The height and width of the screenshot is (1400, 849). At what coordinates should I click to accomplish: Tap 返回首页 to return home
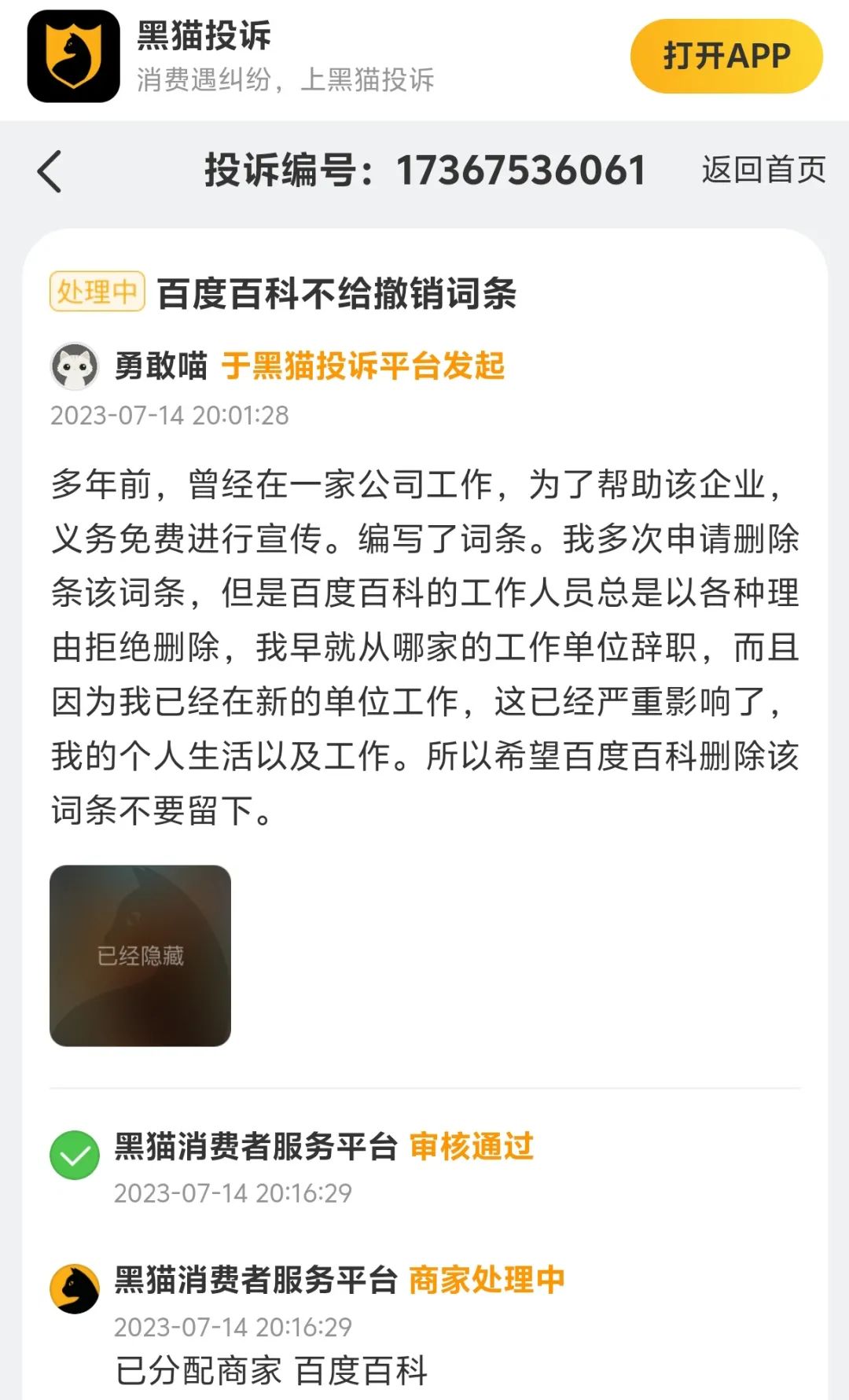tap(763, 170)
